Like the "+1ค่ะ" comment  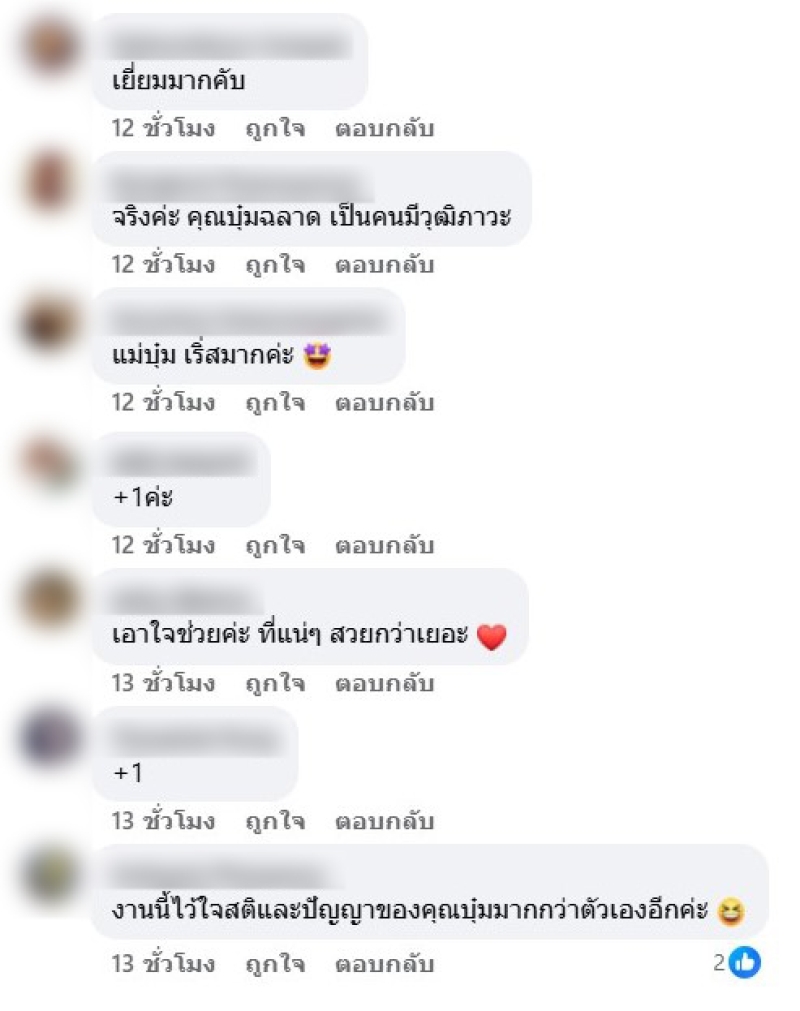[275, 546]
